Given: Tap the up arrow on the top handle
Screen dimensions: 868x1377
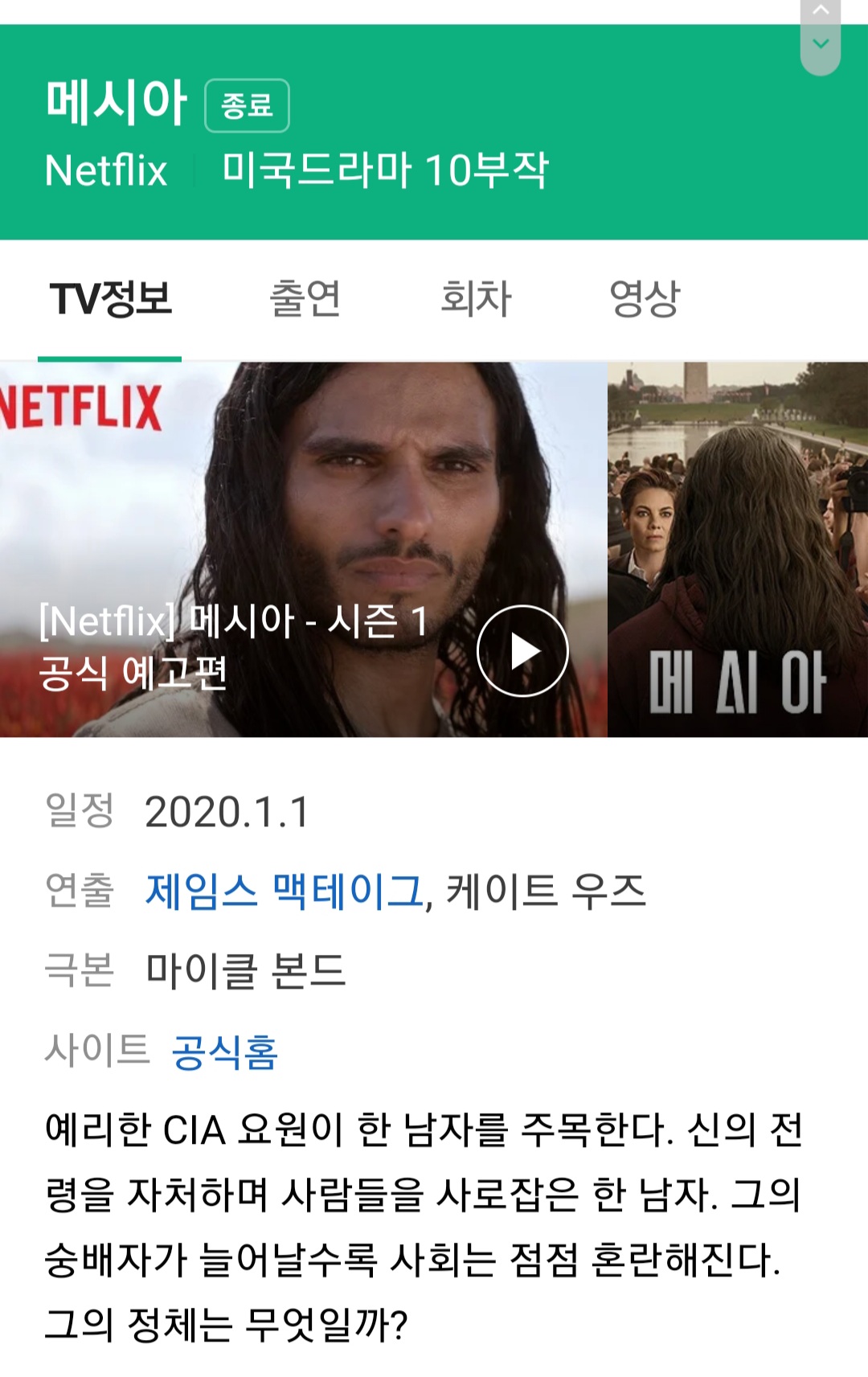Looking at the screenshot, I should pos(821,10).
